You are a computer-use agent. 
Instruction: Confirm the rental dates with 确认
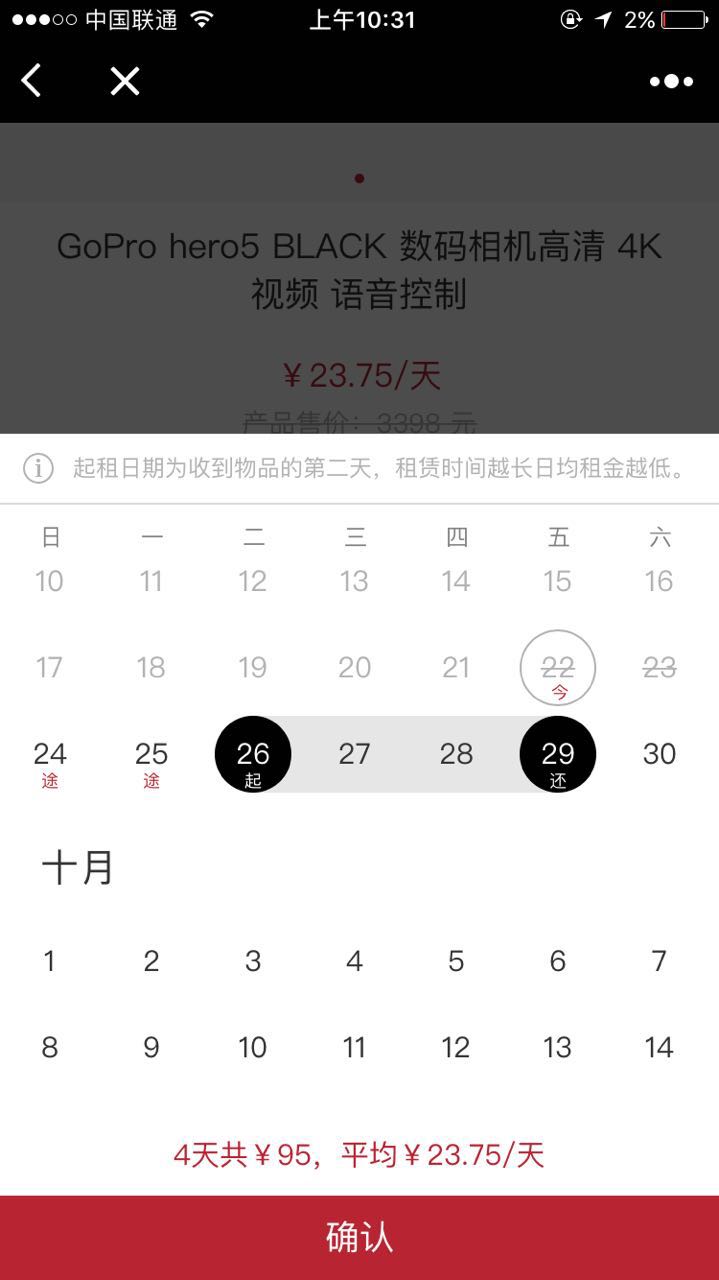click(x=359, y=1237)
